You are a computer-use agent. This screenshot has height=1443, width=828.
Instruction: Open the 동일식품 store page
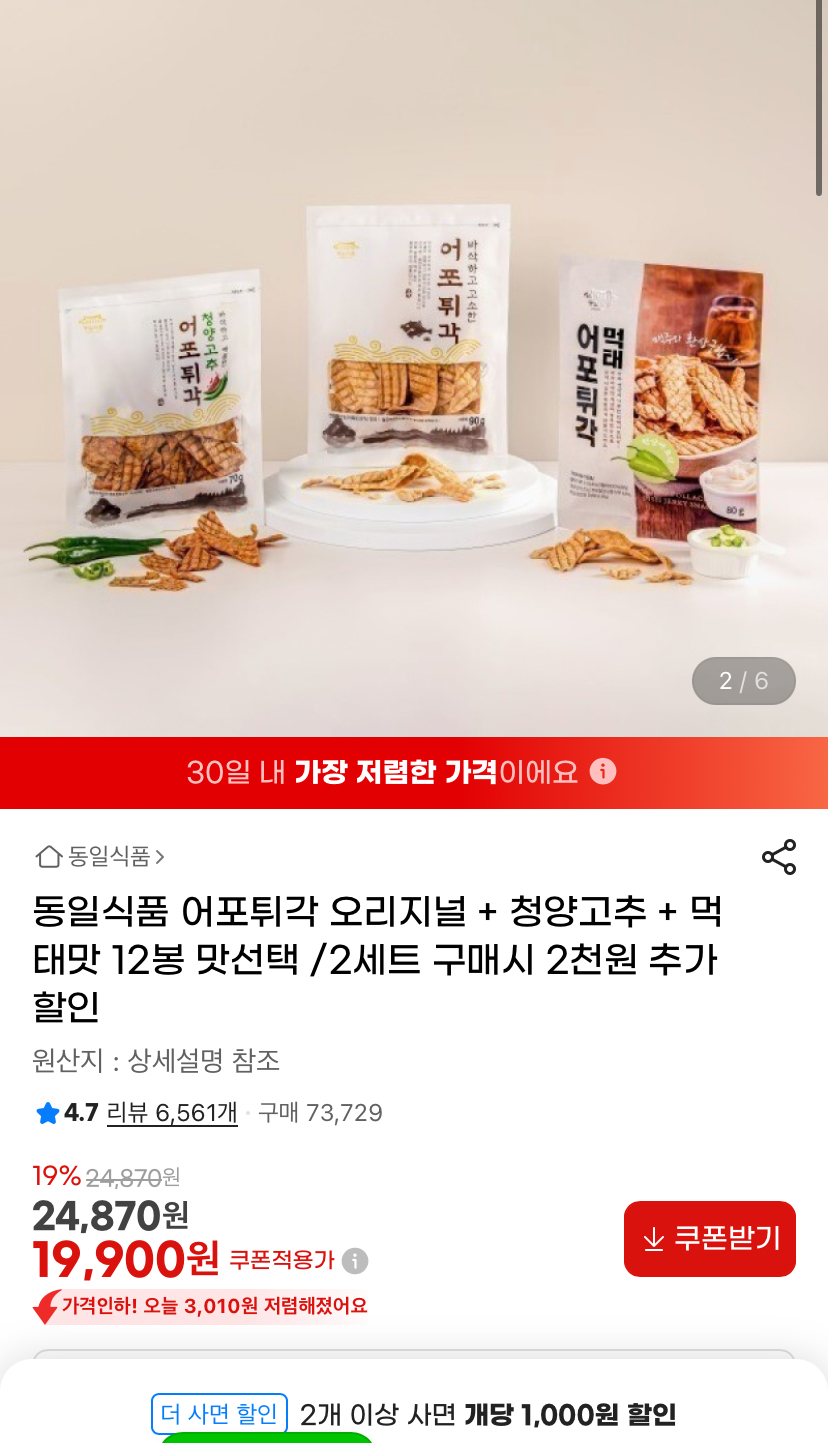point(100,856)
